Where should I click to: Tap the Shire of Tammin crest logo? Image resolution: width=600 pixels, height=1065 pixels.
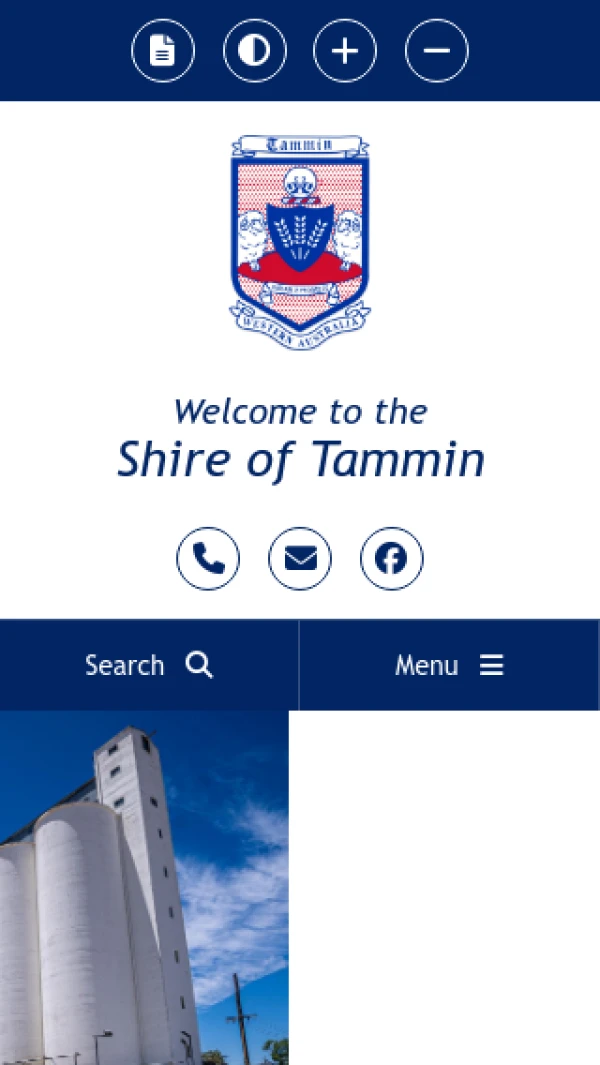pos(300,242)
